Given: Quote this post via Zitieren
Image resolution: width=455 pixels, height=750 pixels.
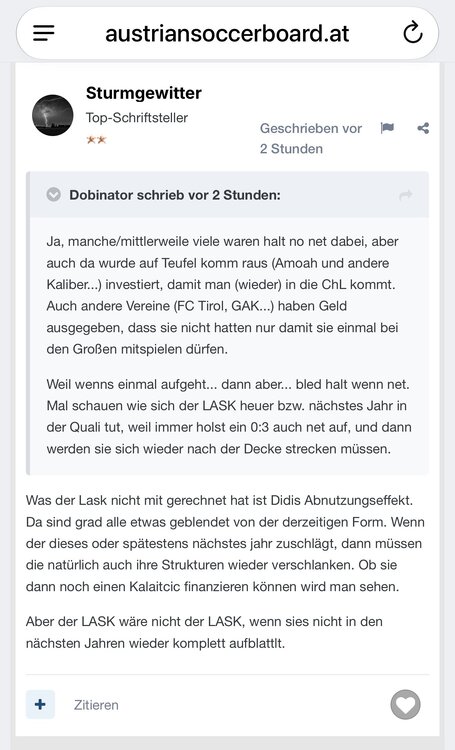Looking at the screenshot, I should [96, 705].
